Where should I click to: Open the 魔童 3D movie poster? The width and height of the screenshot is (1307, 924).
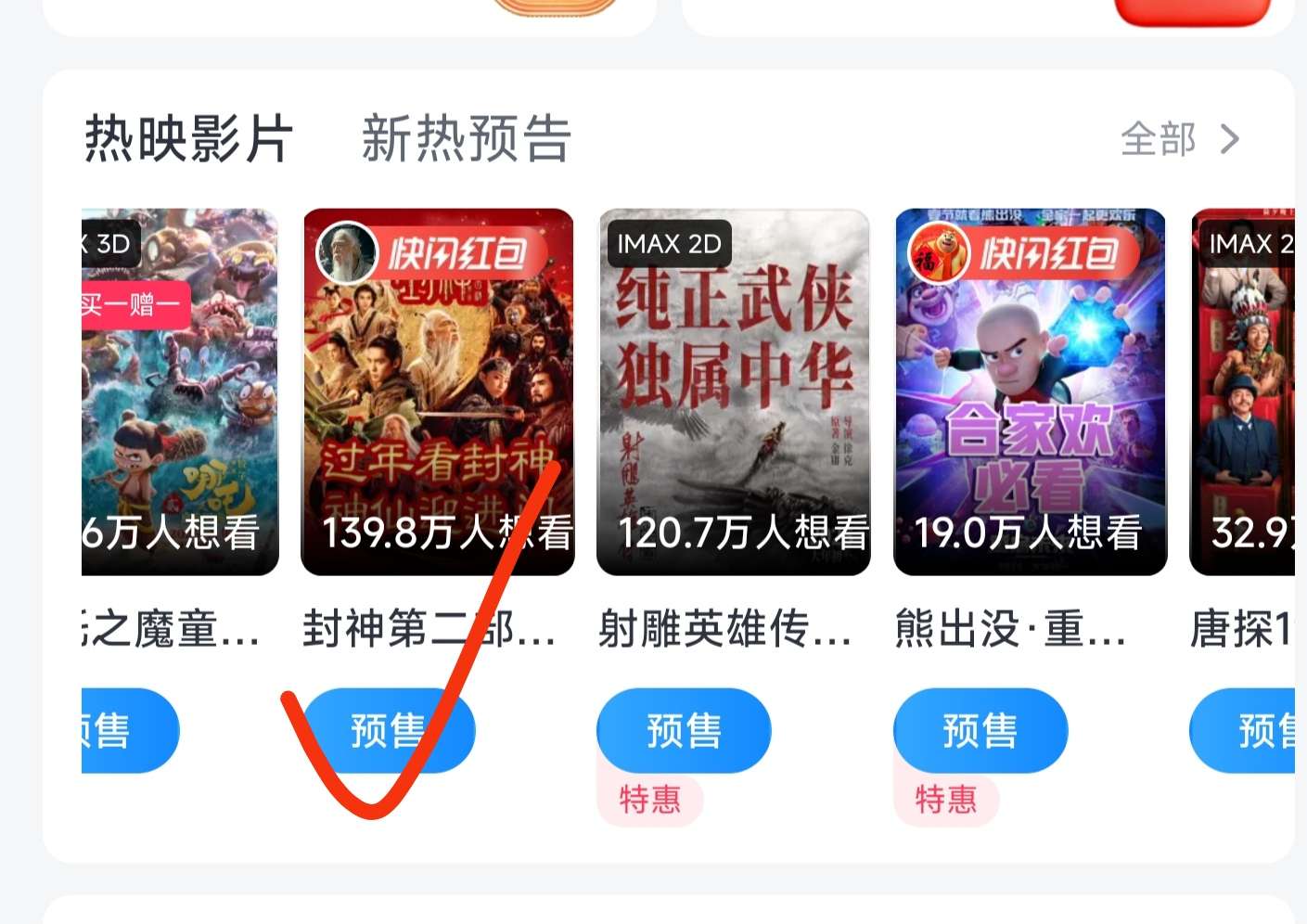pyautogui.click(x=180, y=391)
